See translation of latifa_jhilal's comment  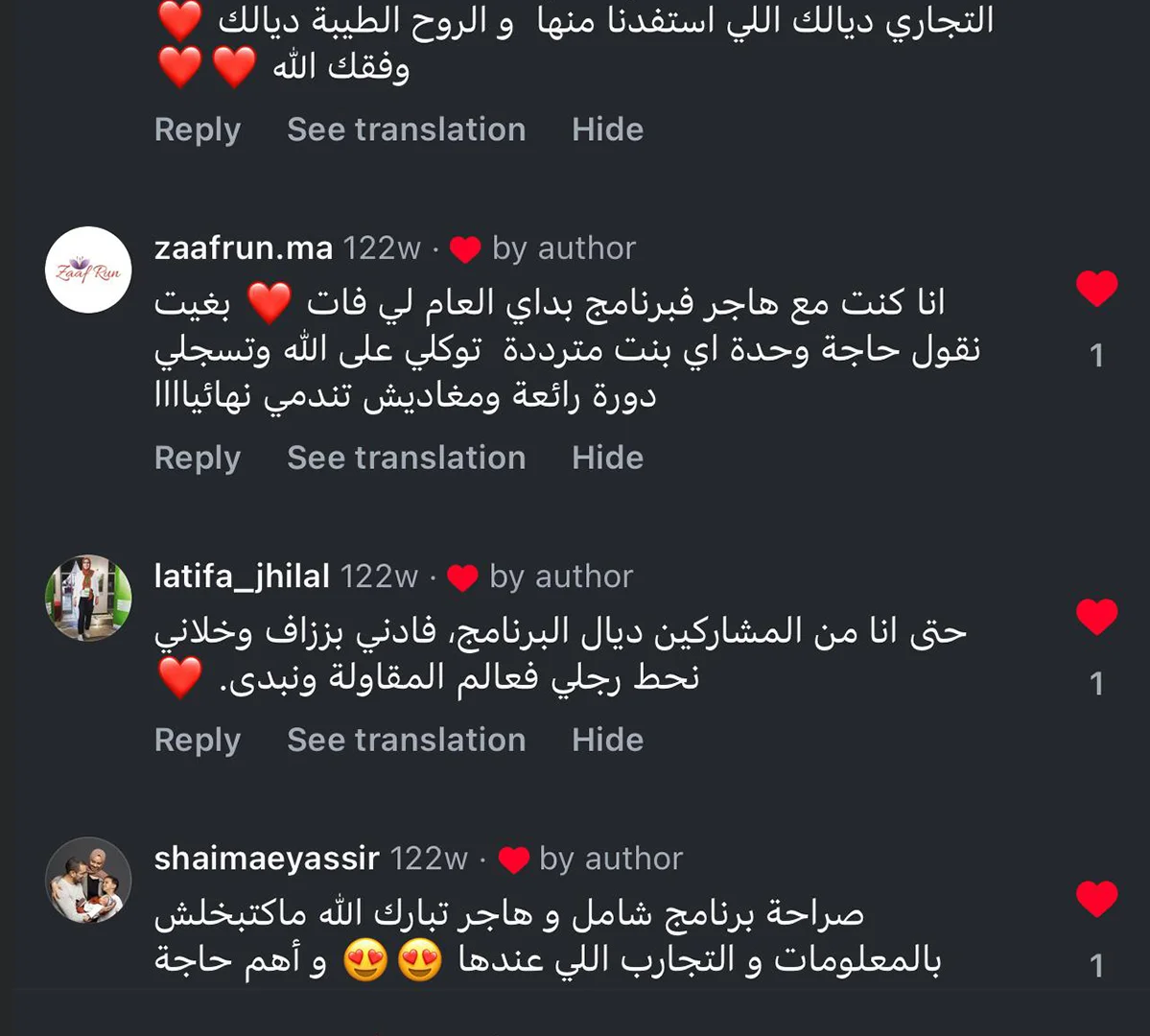tap(406, 741)
